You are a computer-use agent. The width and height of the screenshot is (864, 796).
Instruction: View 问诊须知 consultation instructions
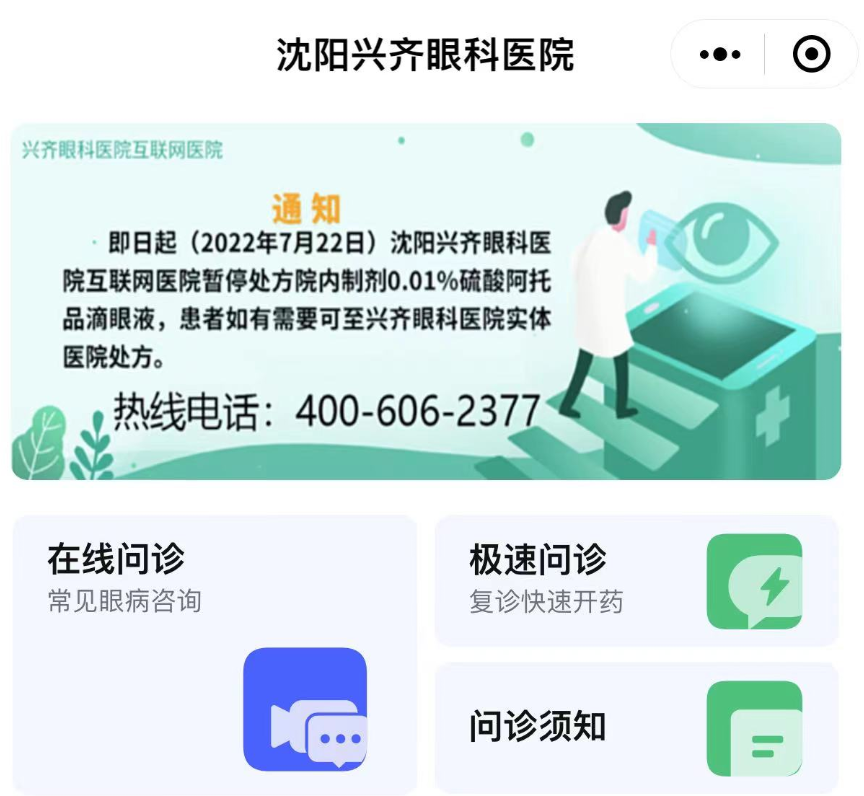[x=636, y=727]
